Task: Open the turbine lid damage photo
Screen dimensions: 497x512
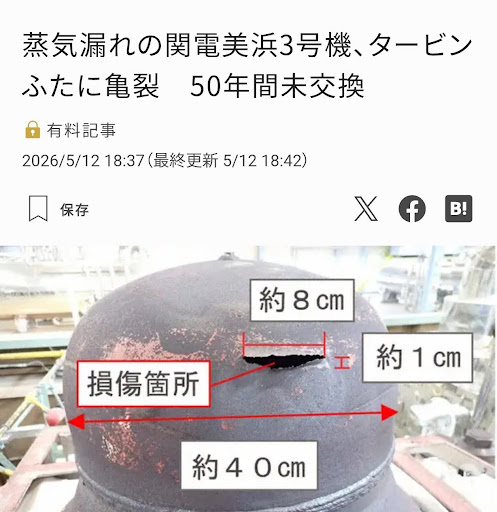Action: click(x=248, y=379)
